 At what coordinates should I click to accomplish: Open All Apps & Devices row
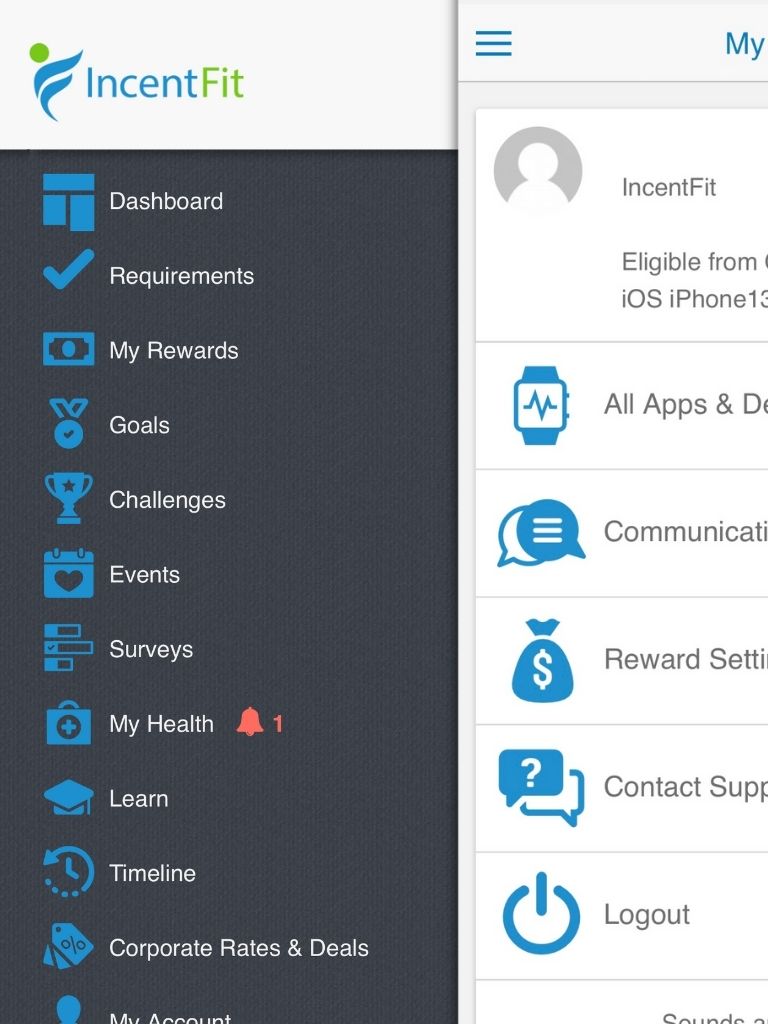tap(640, 405)
